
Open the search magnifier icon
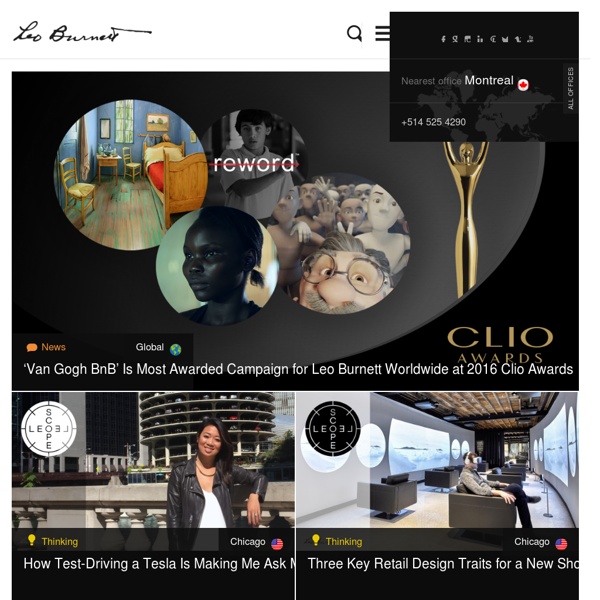click(354, 33)
